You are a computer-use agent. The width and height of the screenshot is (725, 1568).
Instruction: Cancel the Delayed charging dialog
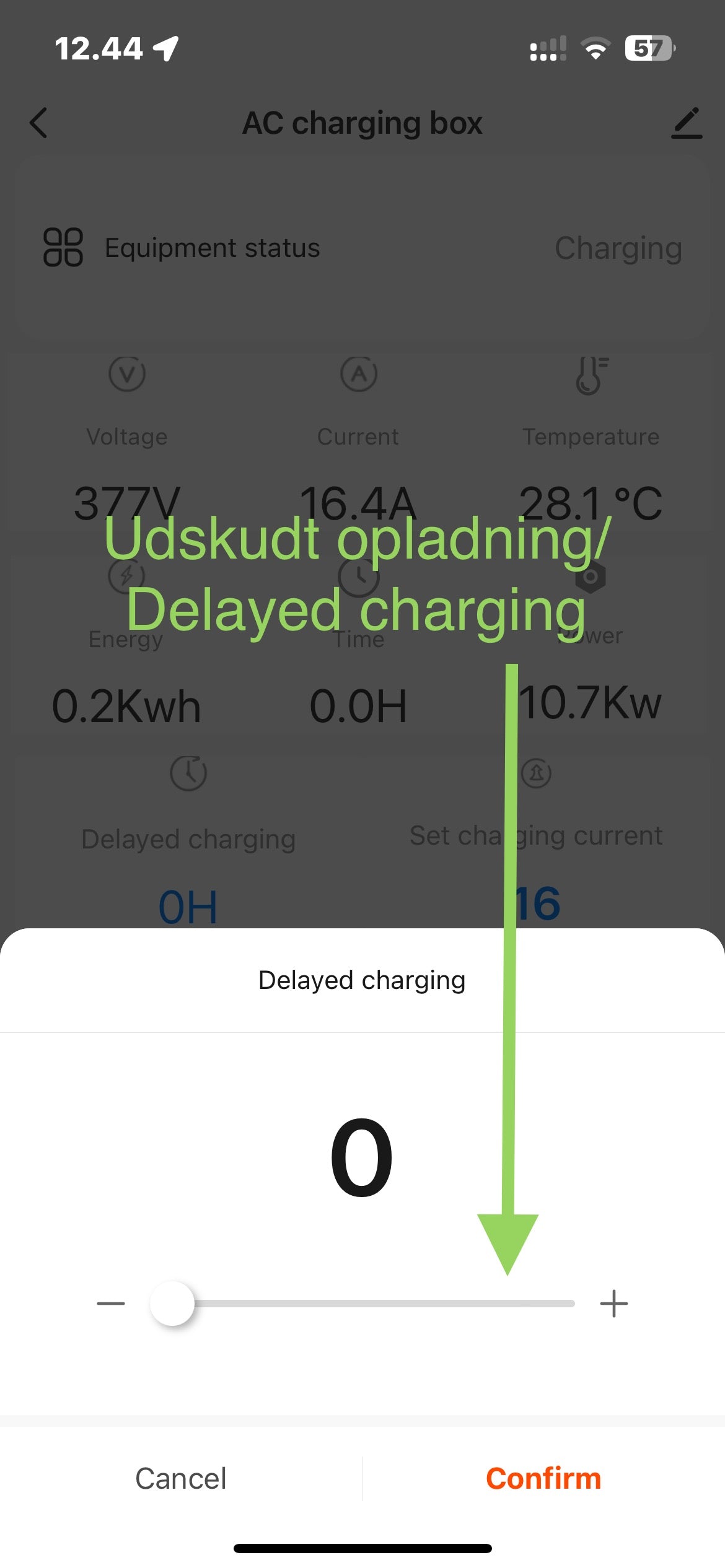point(180,1478)
